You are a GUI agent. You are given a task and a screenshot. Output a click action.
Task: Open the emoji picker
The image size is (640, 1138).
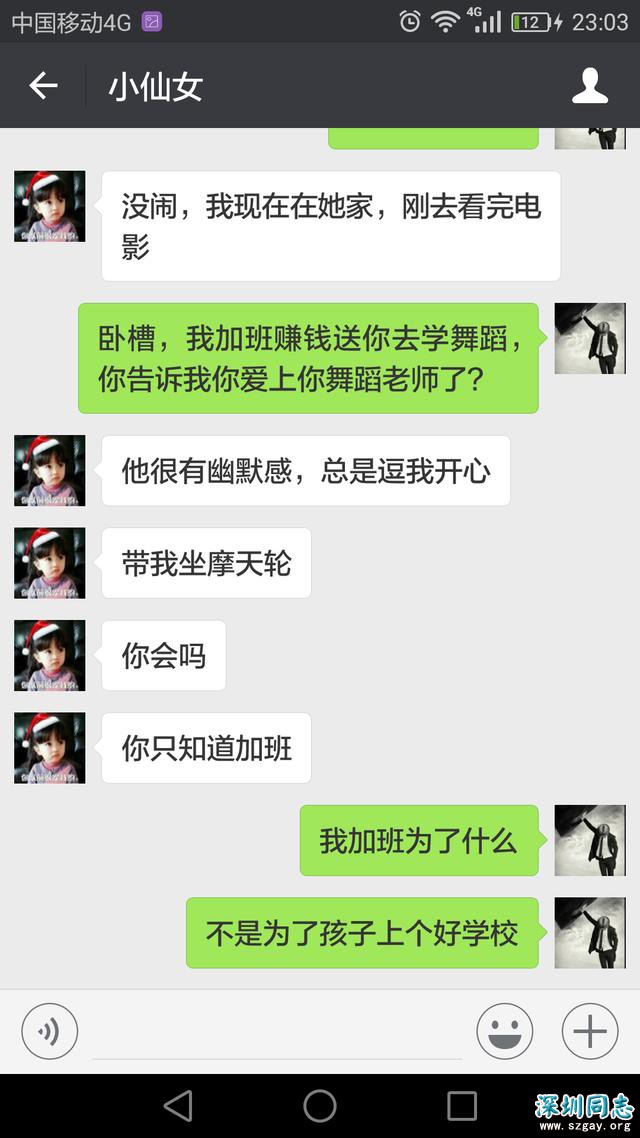(505, 1031)
